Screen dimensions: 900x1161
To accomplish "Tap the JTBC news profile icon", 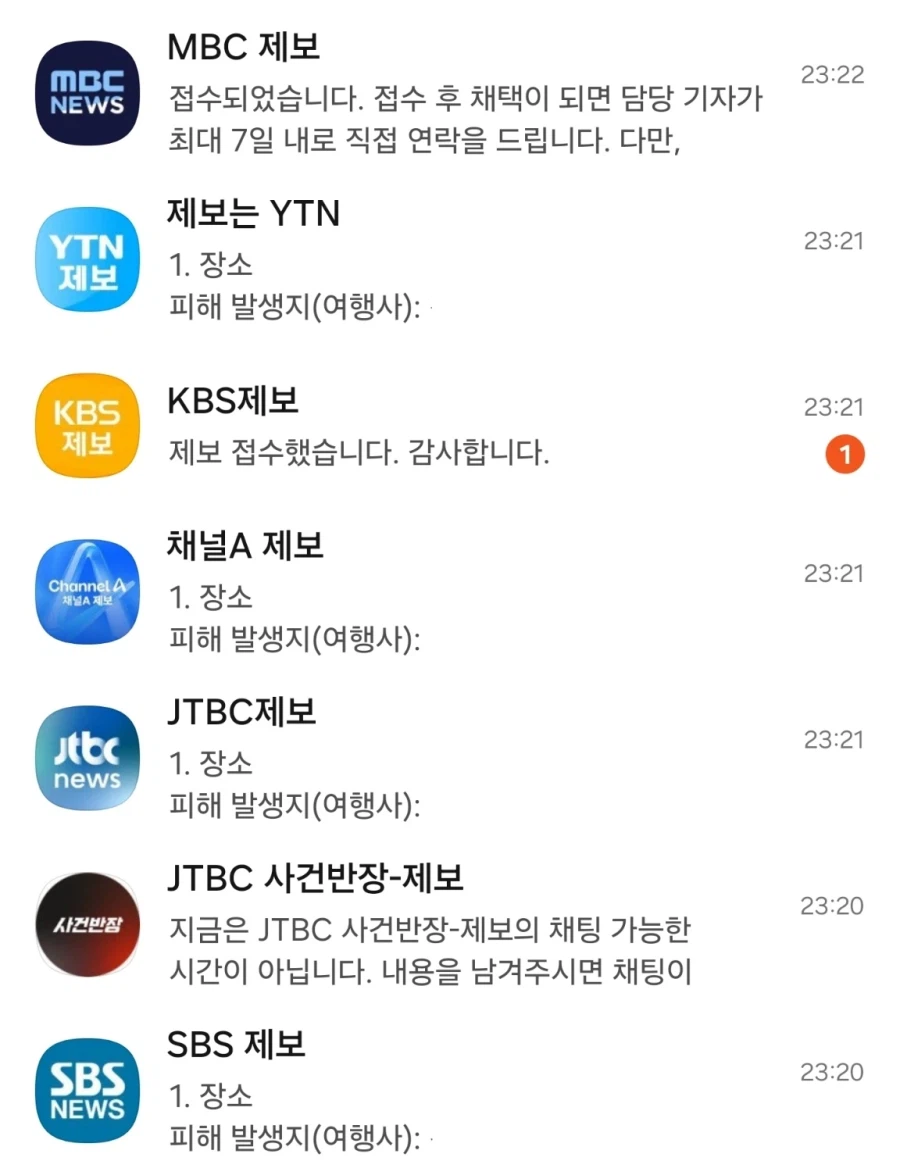I will [86, 757].
